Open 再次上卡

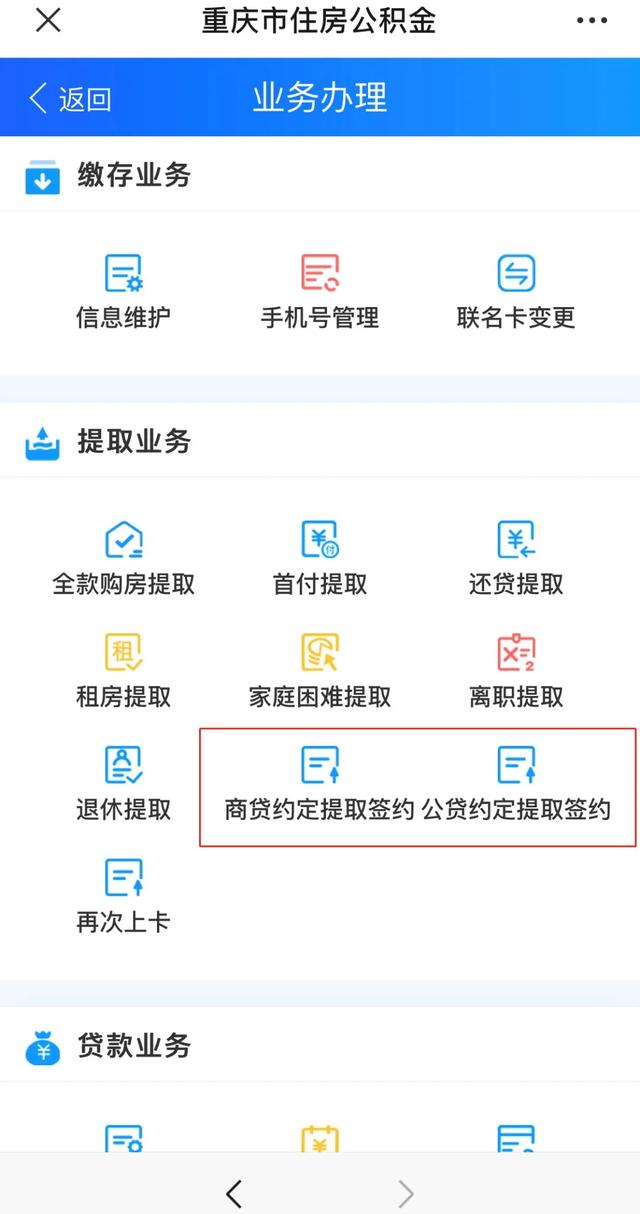point(124,897)
